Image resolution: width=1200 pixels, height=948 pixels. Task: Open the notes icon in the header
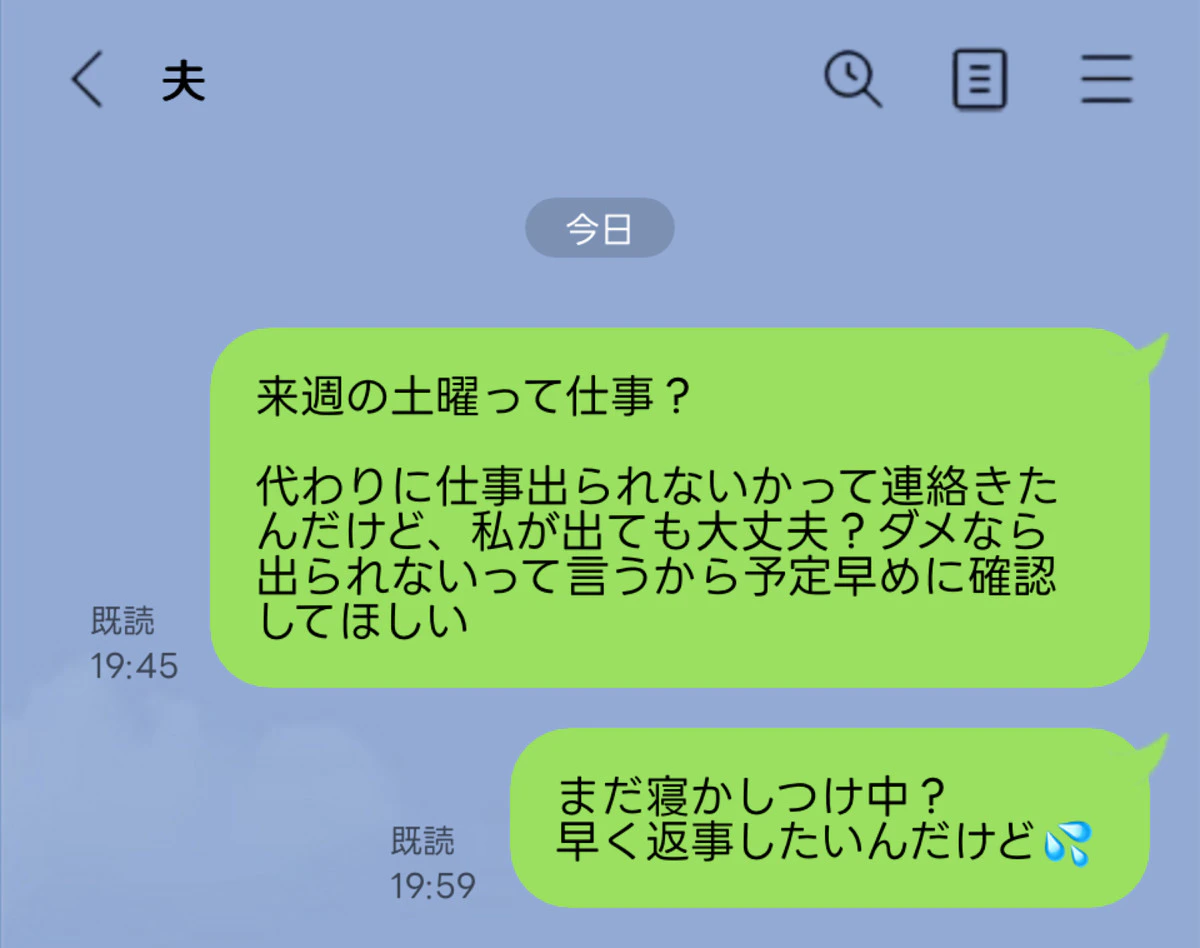tap(979, 80)
